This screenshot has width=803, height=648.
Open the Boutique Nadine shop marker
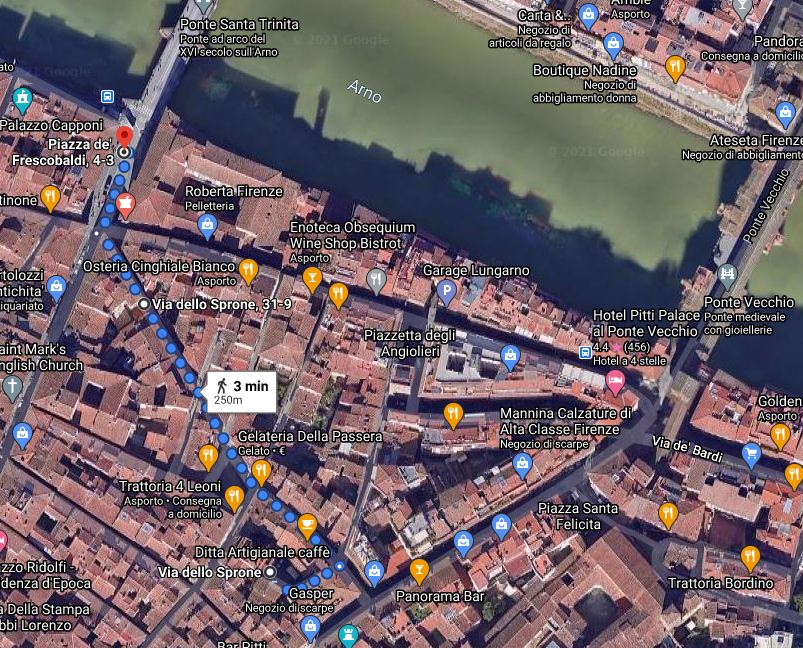click(613, 45)
